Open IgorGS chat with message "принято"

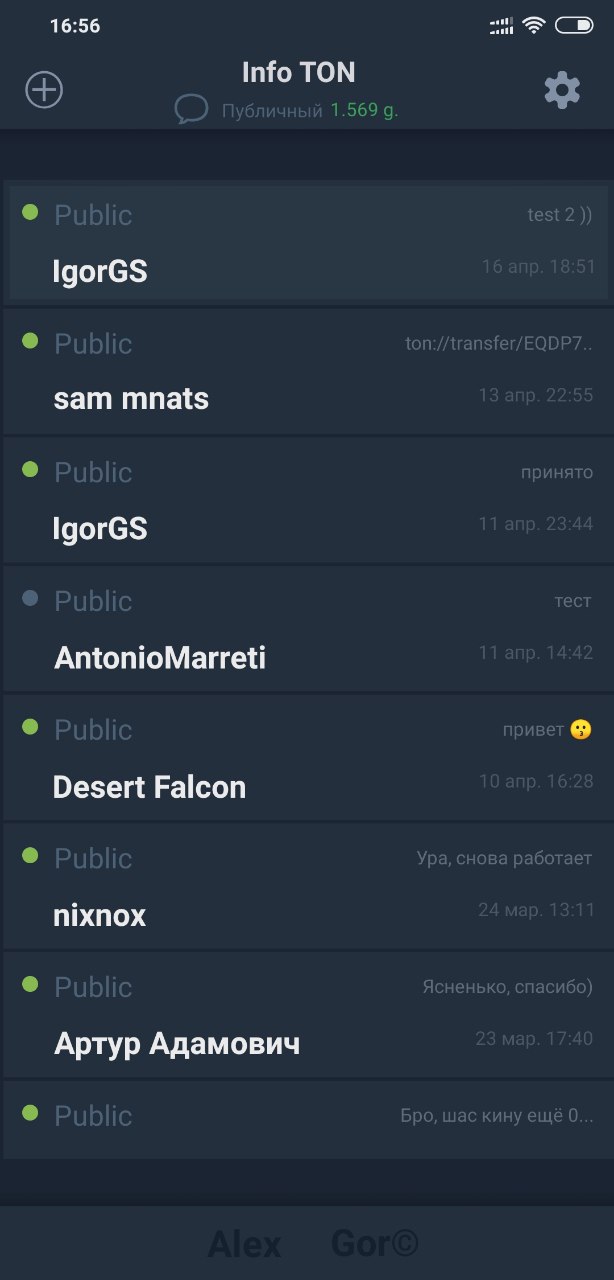pyautogui.click(x=307, y=500)
